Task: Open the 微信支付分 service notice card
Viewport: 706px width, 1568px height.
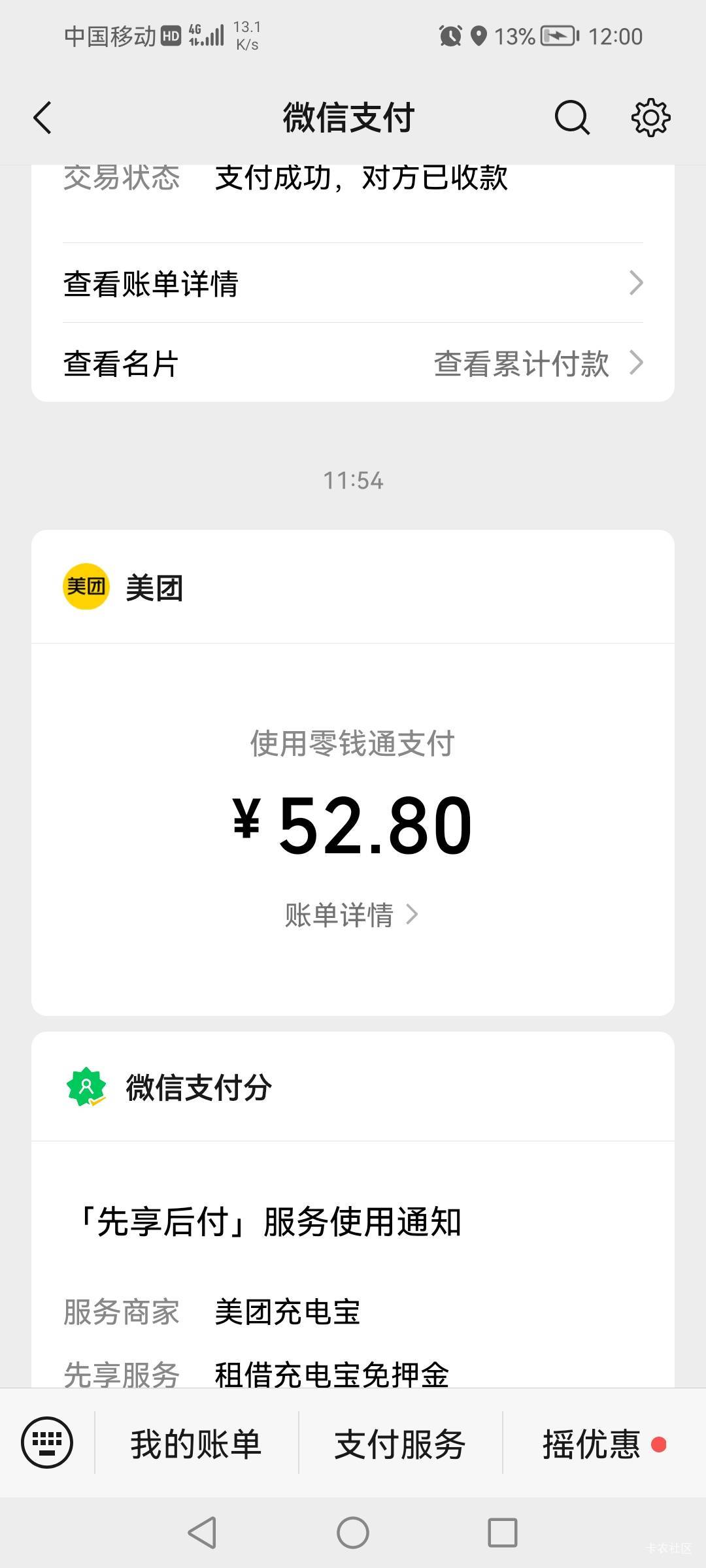Action: click(x=353, y=1210)
